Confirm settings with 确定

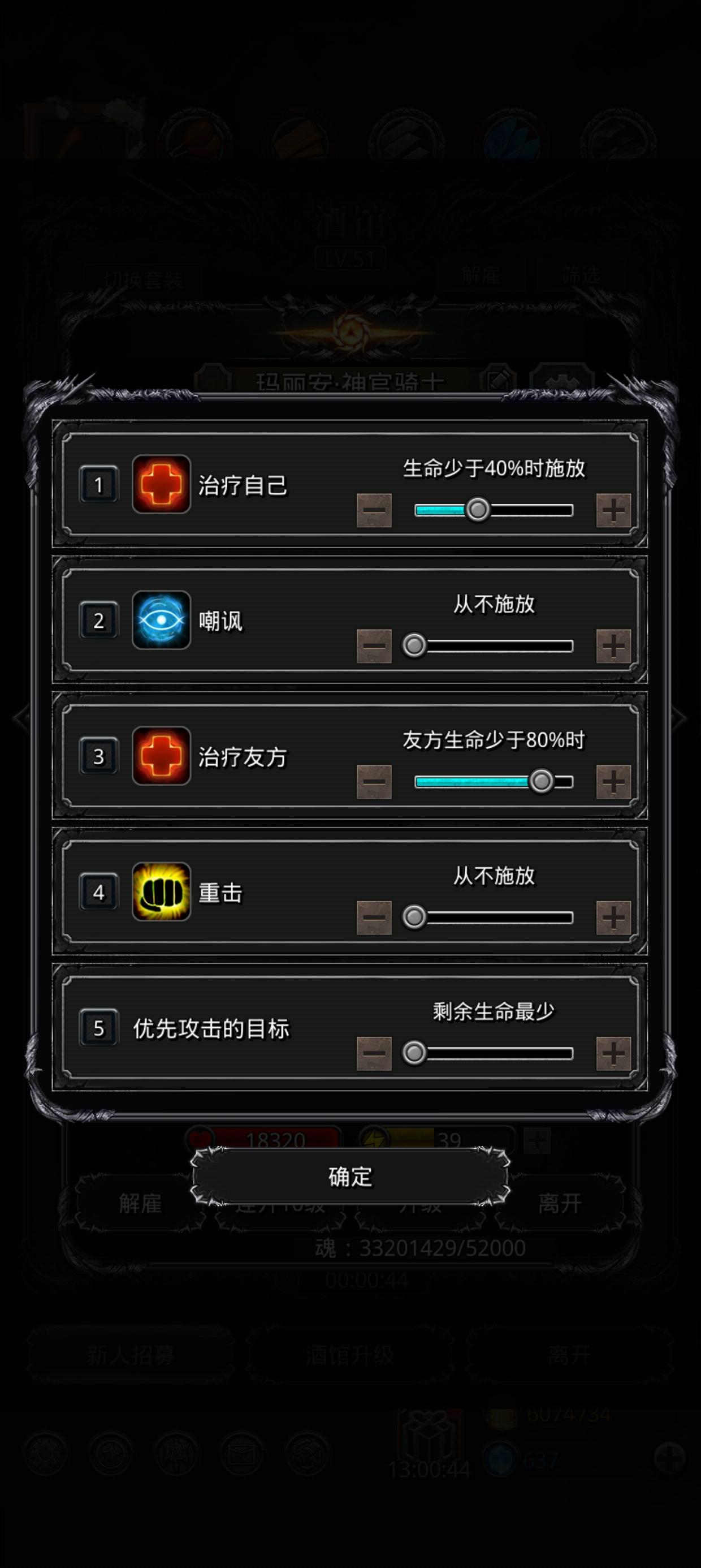point(350,1177)
